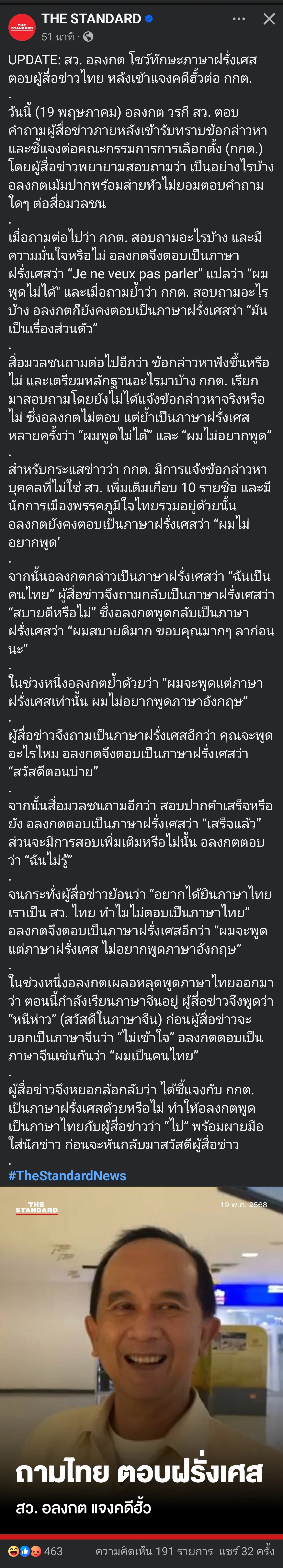Dismiss the post with the X button
This screenshot has height=1568, width=283.
(269, 19)
